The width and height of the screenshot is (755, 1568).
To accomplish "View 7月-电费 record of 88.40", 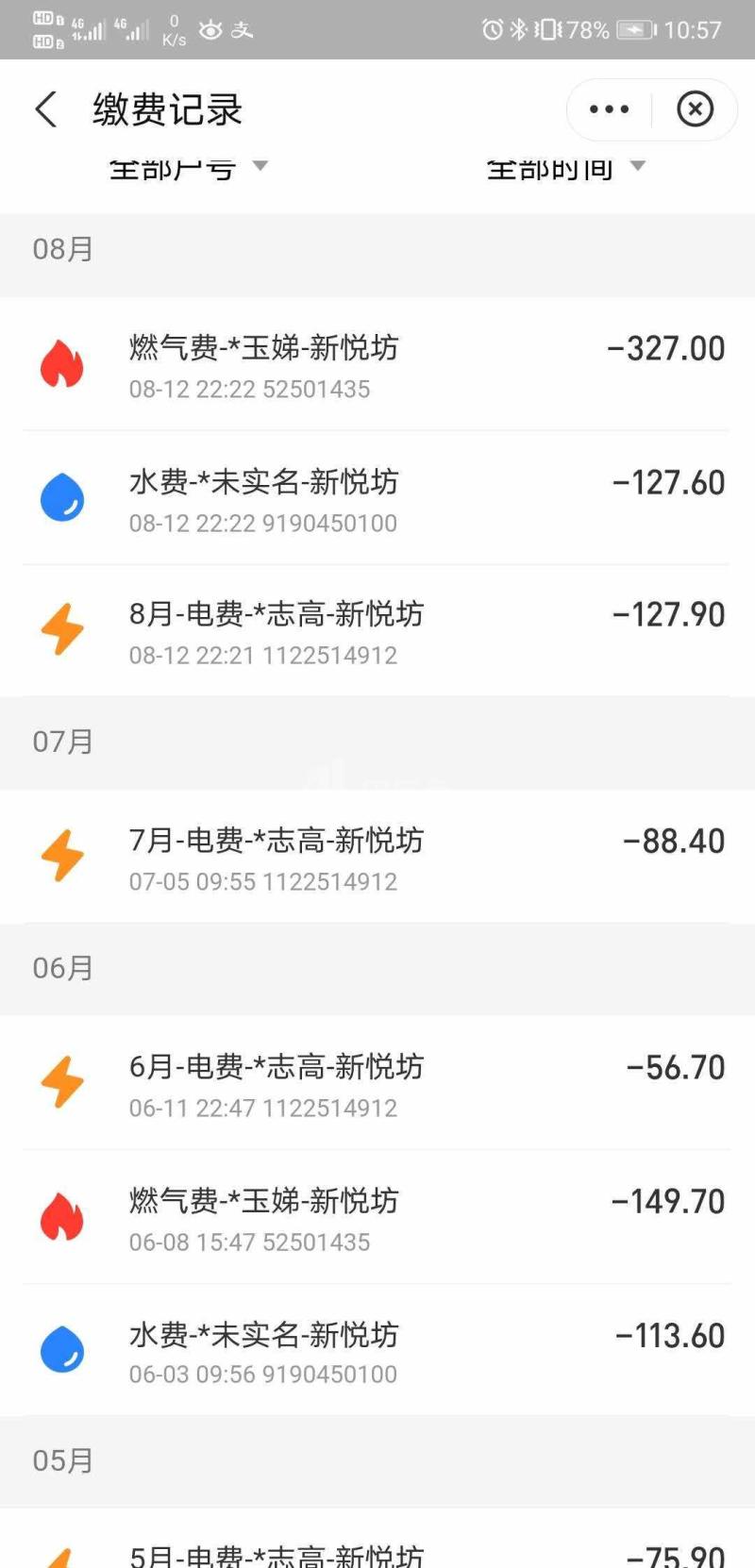I will pyautogui.click(x=377, y=858).
